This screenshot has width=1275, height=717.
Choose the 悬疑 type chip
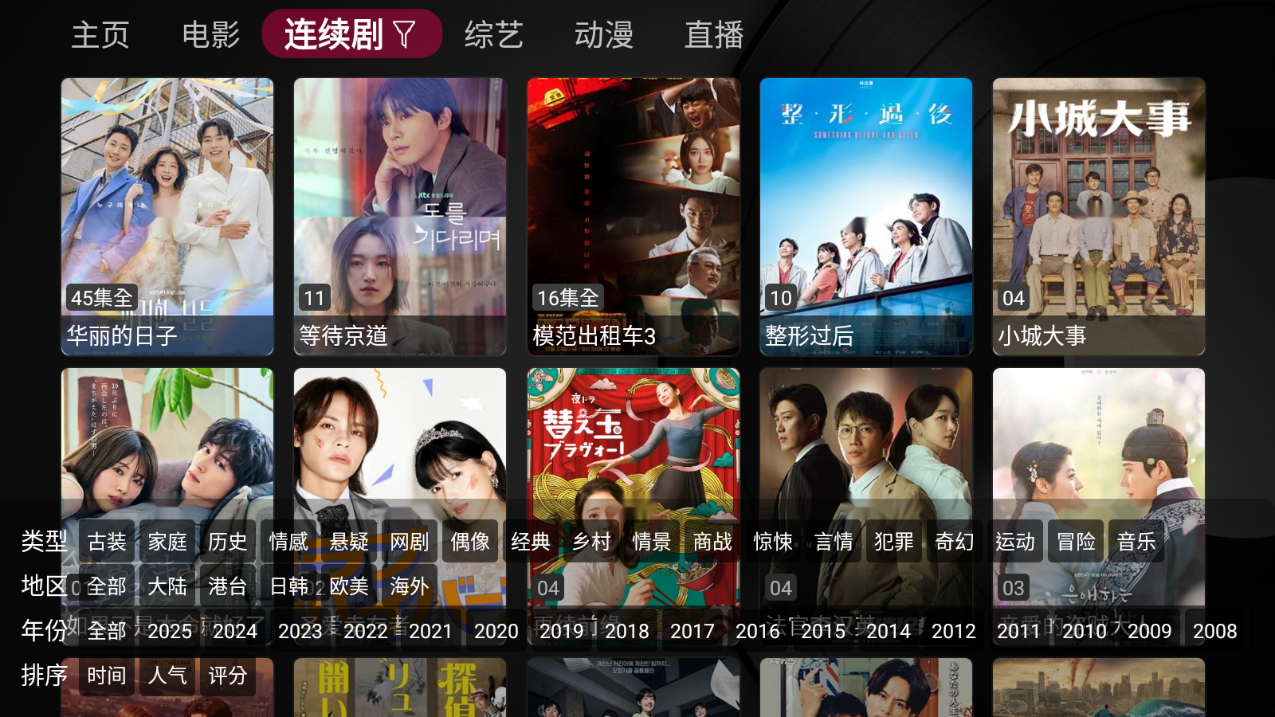click(x=349, y=542)
